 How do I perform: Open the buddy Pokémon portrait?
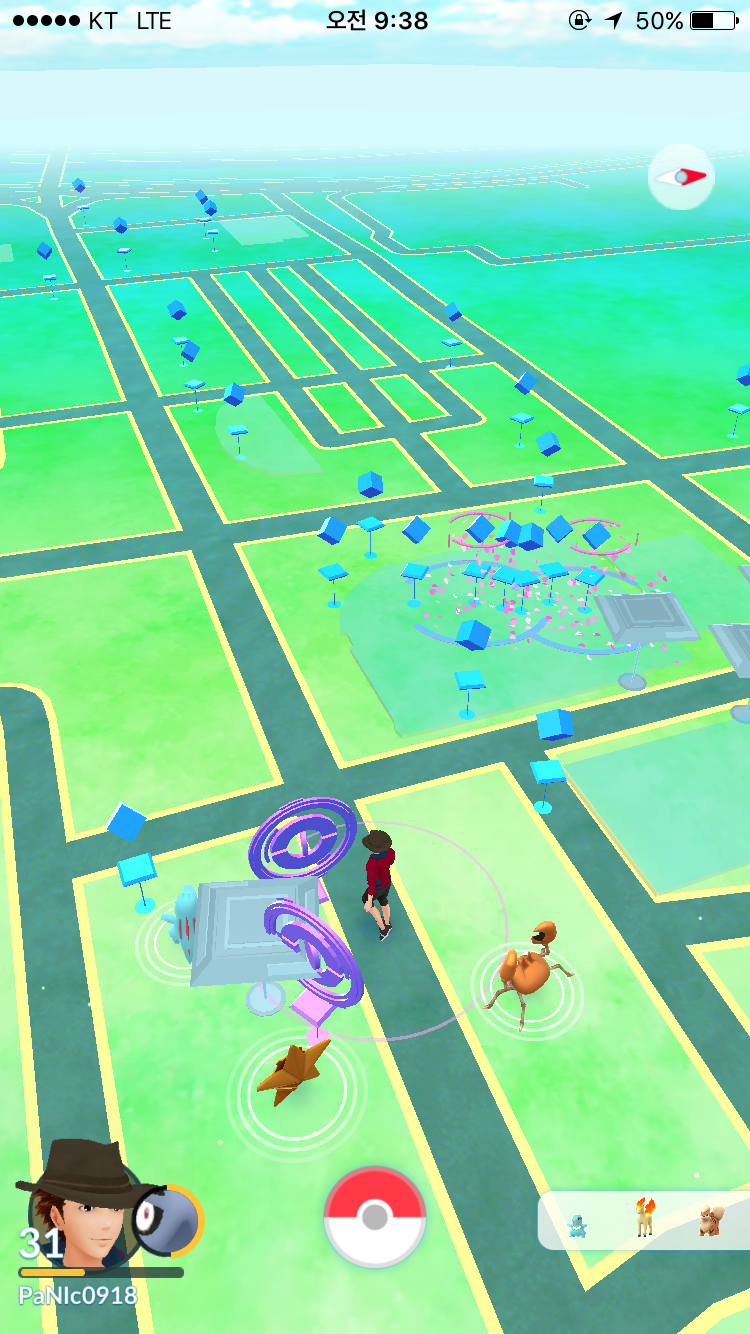167,1220
